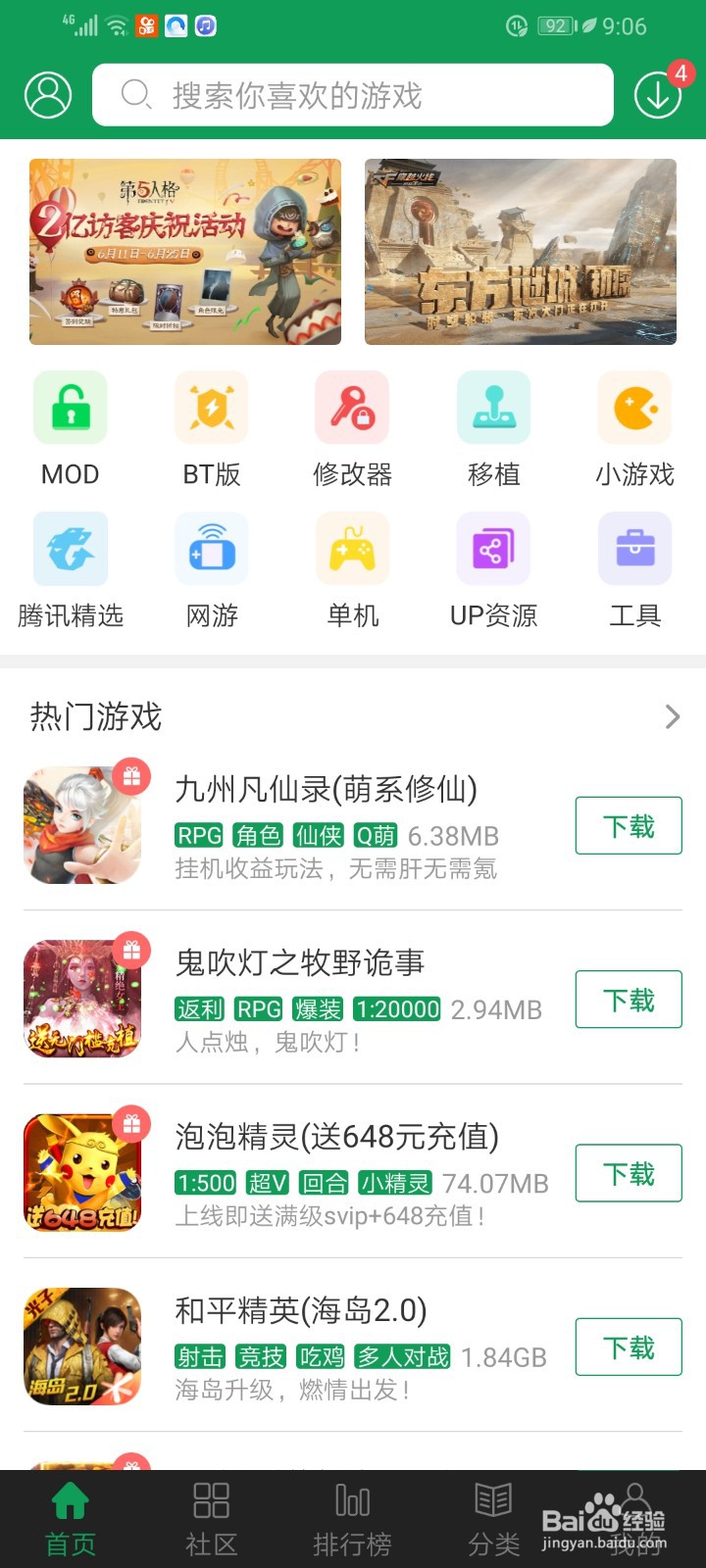This screenshot has width=706, height=1568.
Task: Open the MOD games category icon
Action: point(70,408)
